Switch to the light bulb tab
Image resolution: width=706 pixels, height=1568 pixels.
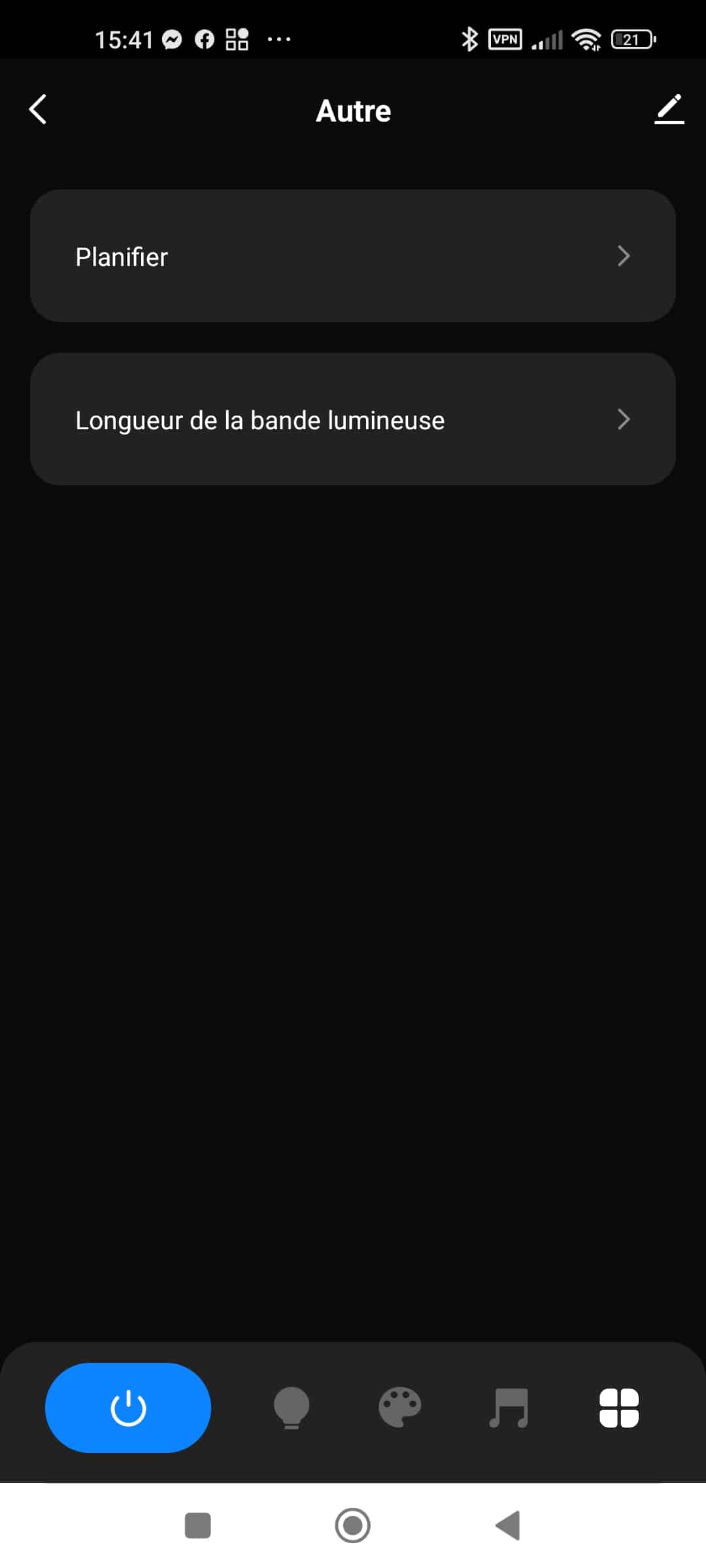coord(292,1407)
